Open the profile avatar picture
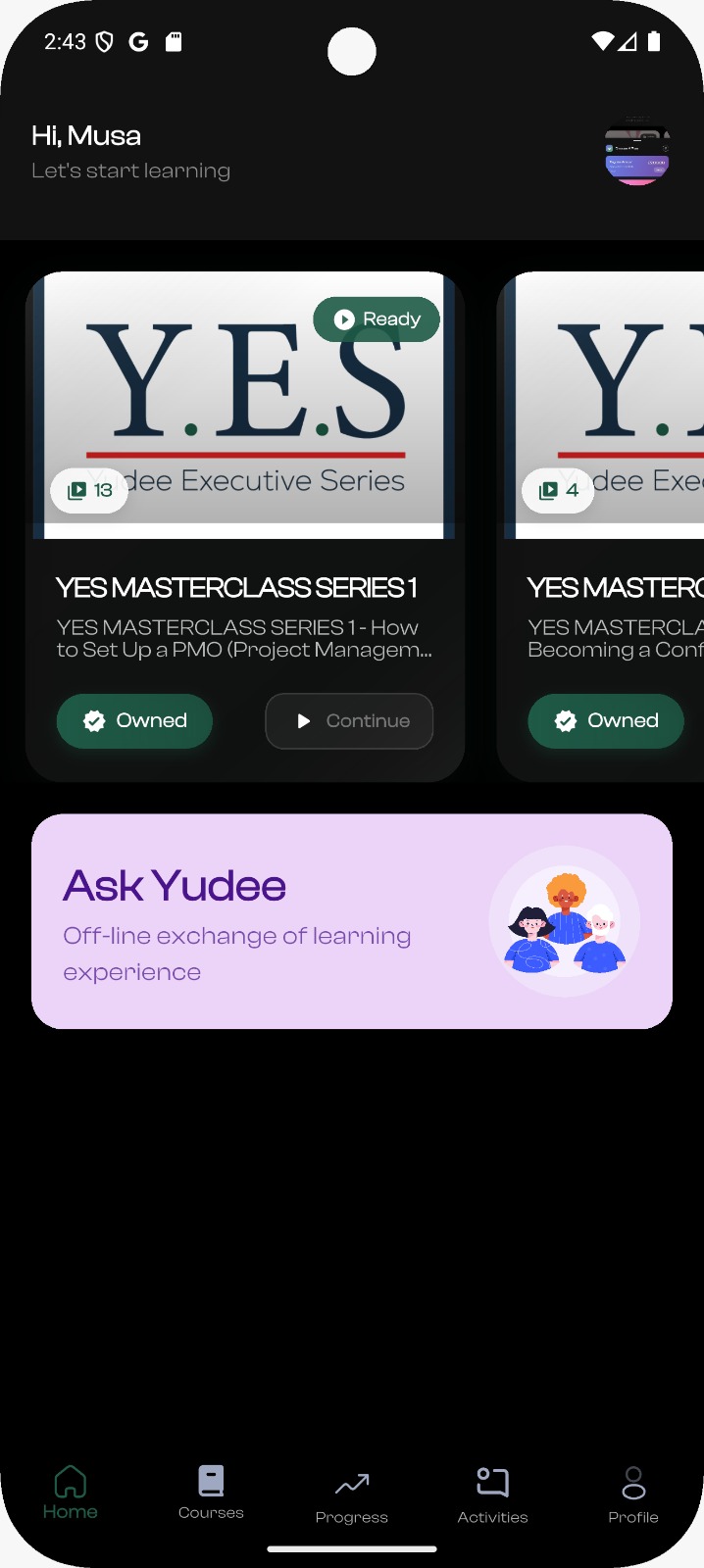 (636, 154)
